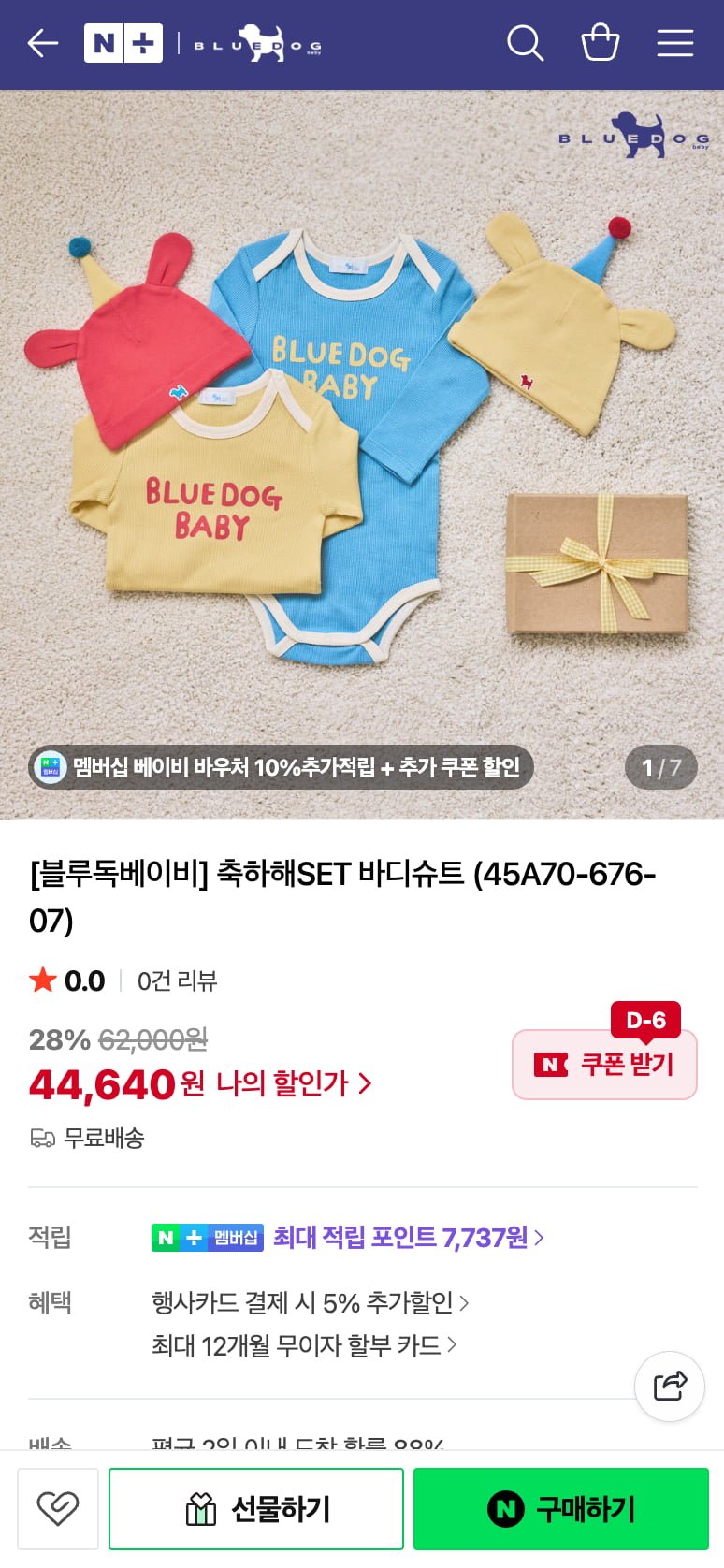
Task: Go back using the arrow icon
Action: (43, 43)
